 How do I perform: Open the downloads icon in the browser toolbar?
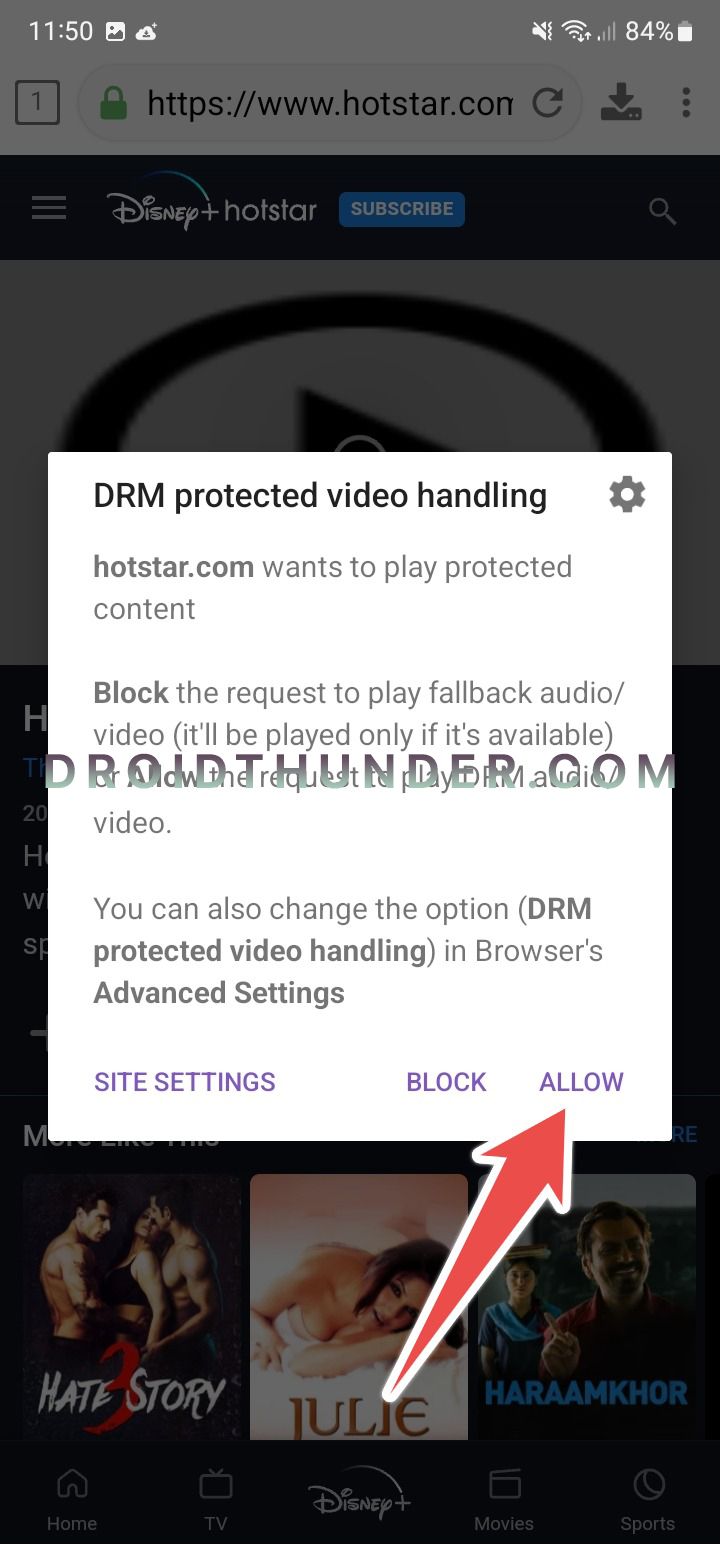click(x=621, y=101)
